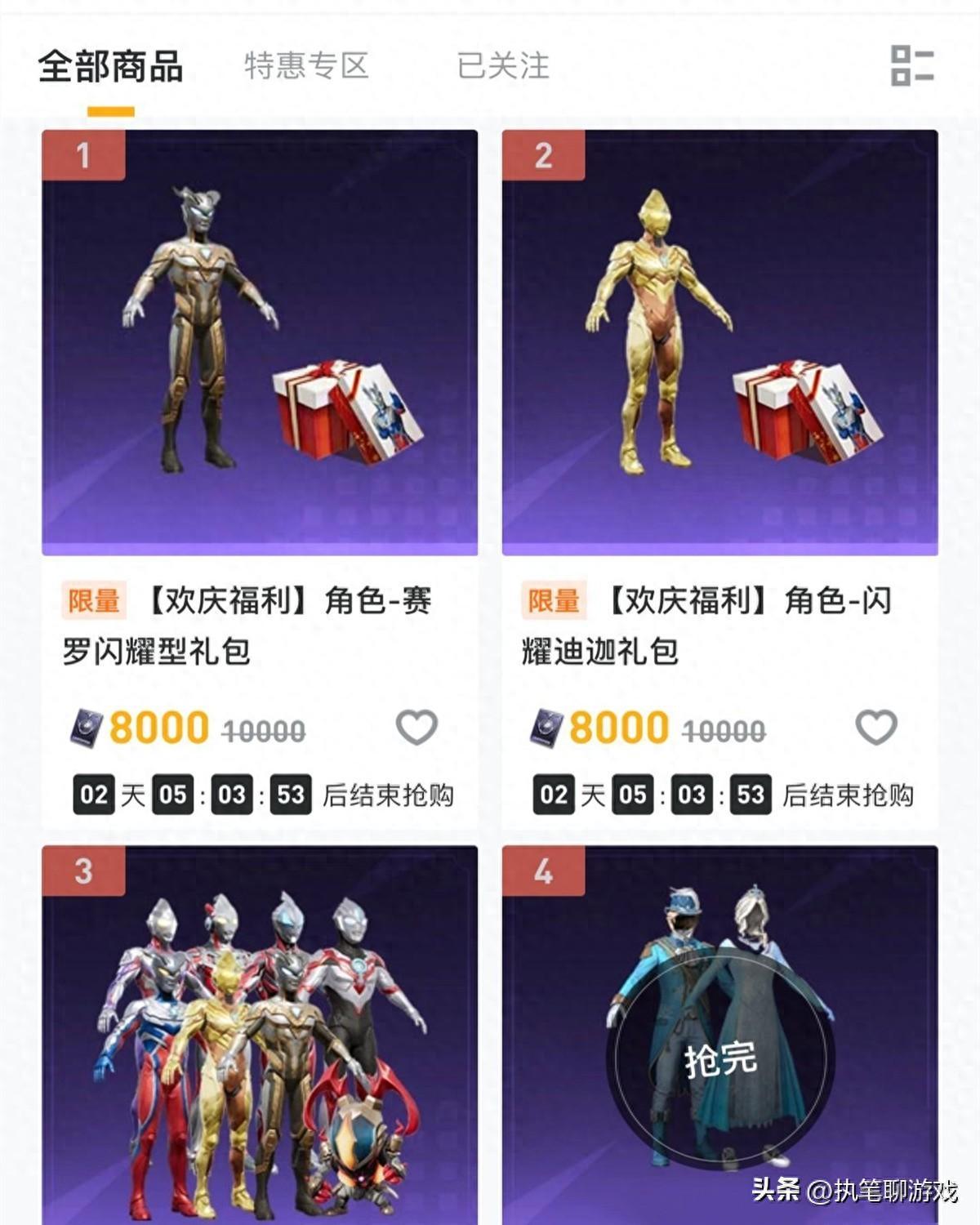Favorite the 赛罗闪耀型礼包 with heart icon

point(416,727)
